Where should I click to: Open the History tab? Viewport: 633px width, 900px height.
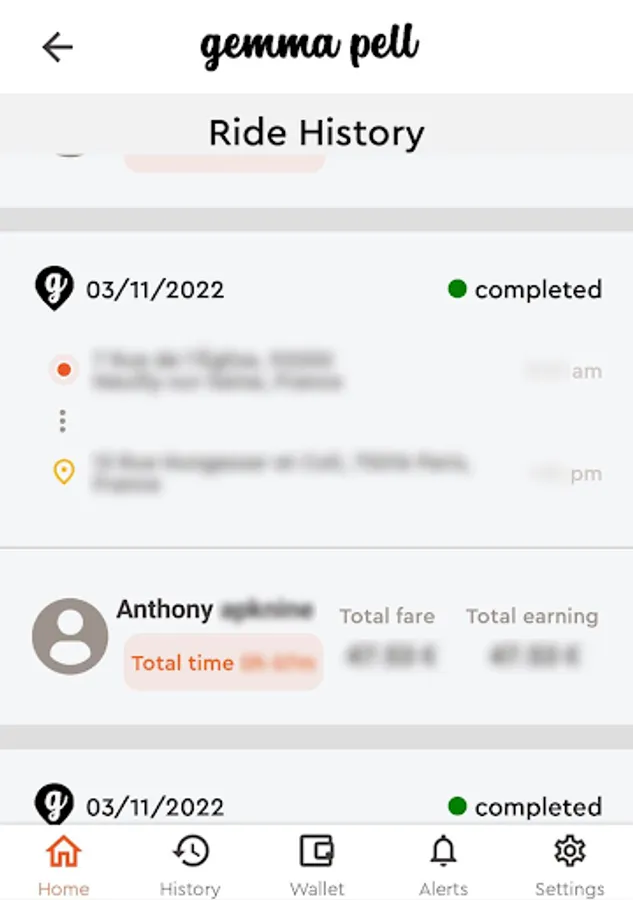[190, 865]
